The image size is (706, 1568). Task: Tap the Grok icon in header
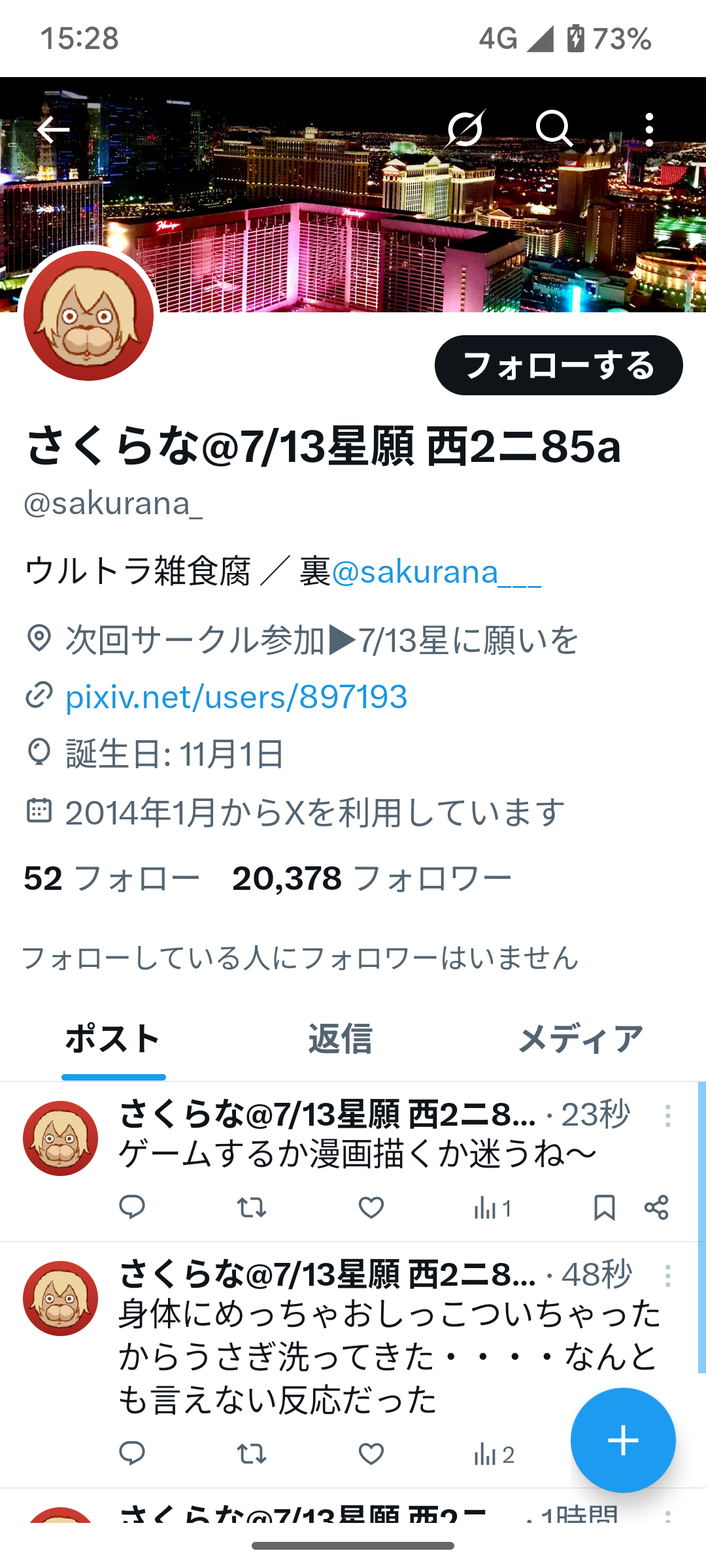coord(466,128)
